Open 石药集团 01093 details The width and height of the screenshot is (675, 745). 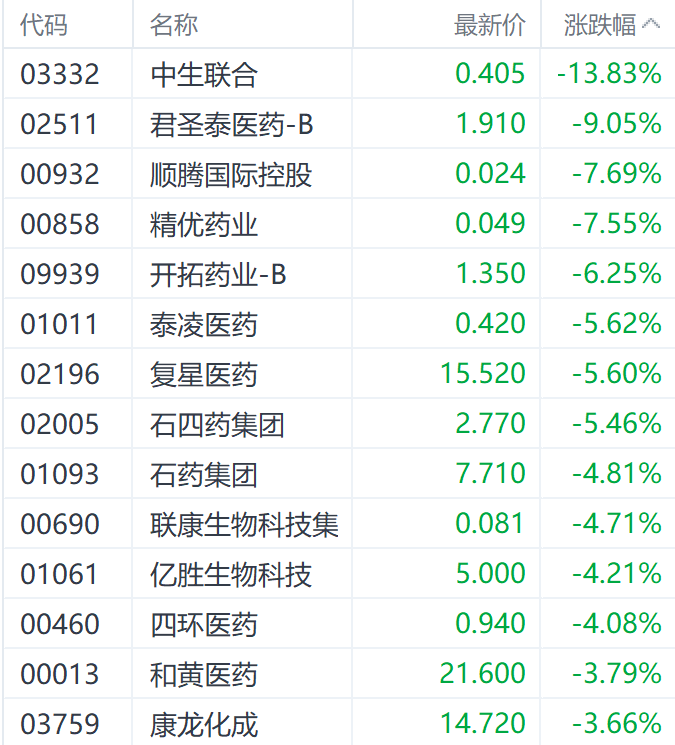(339, 474)
